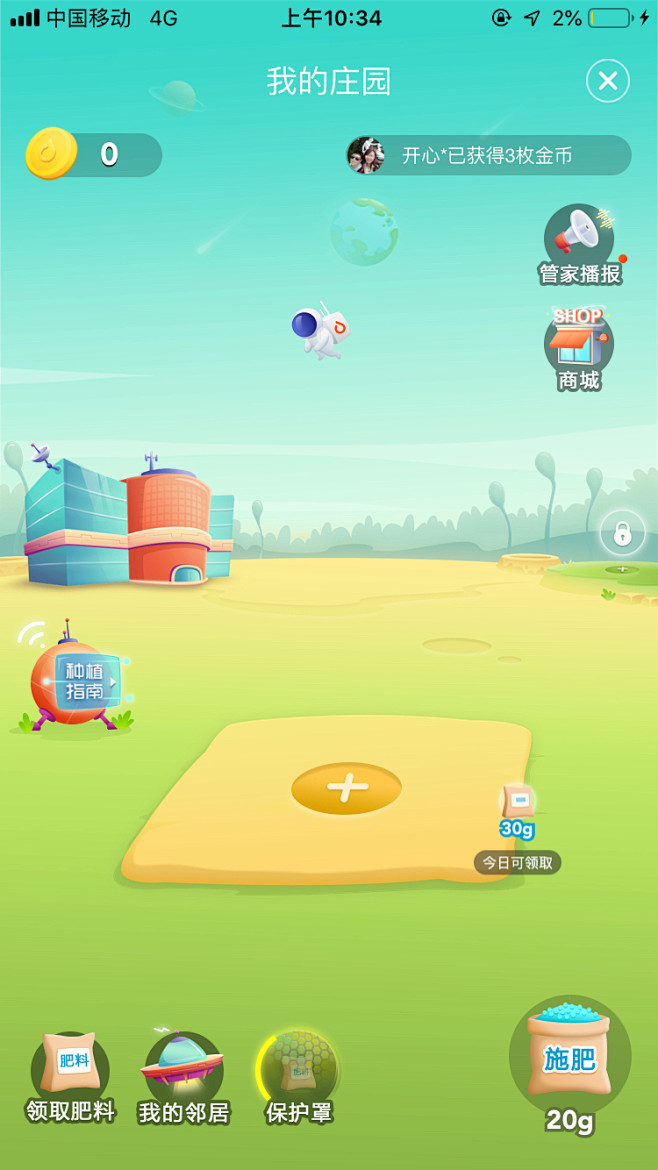The width and height of the screenshot is (658, 1170).
Task: Open the 商城 shop
Action: (580, 349)
